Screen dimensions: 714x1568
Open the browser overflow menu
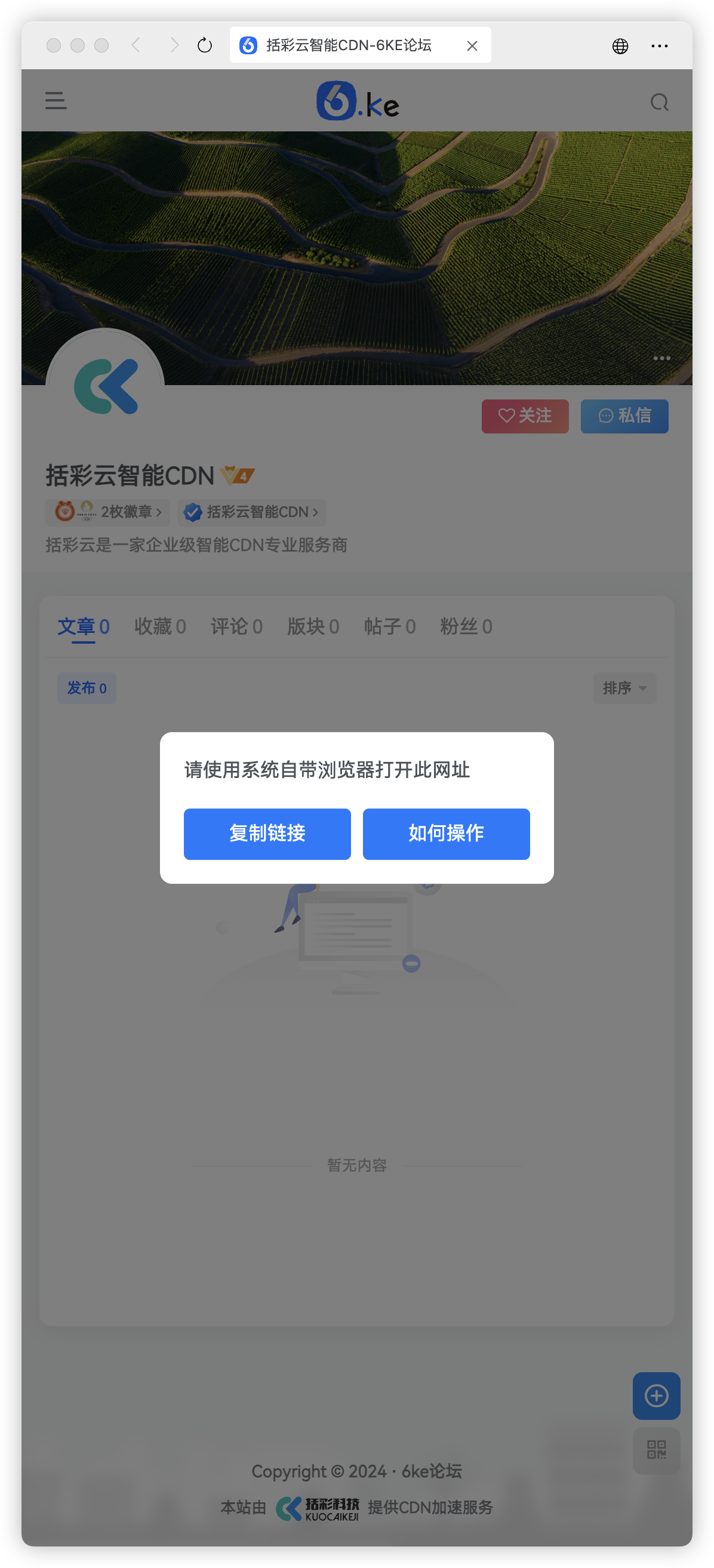click(659, 45)
